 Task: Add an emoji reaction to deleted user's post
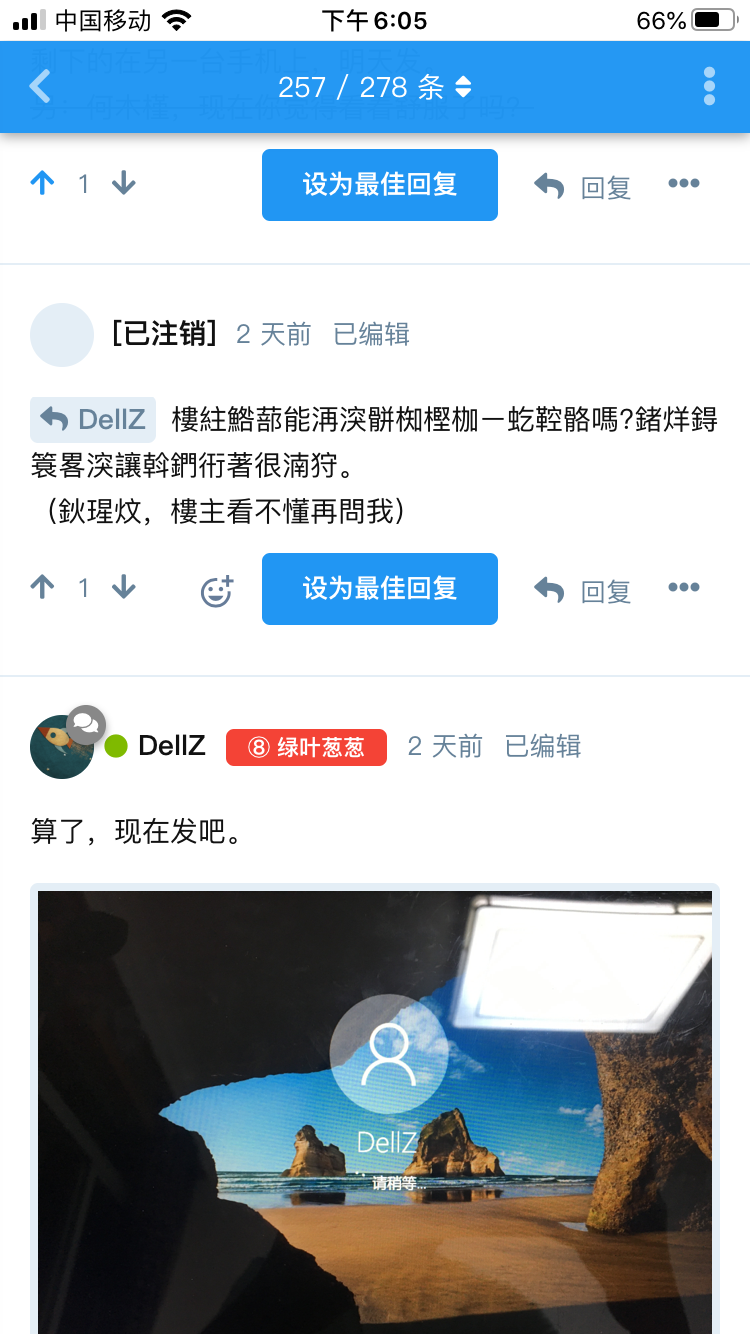coord(216,591)
